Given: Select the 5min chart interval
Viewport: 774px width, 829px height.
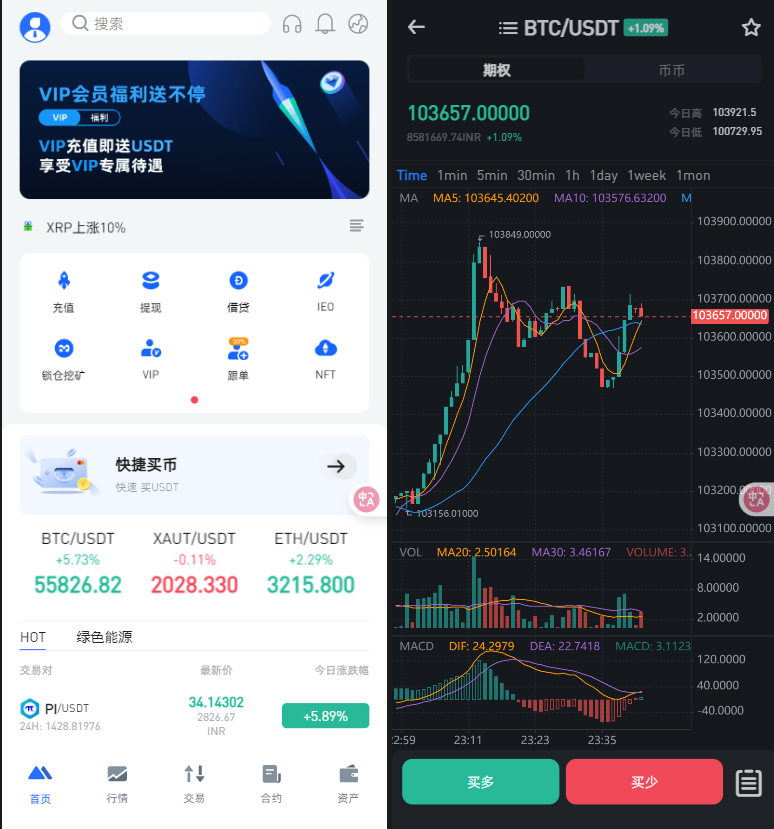Looking at the screenshot, I should pyautogui.click(x=491, y=175).
